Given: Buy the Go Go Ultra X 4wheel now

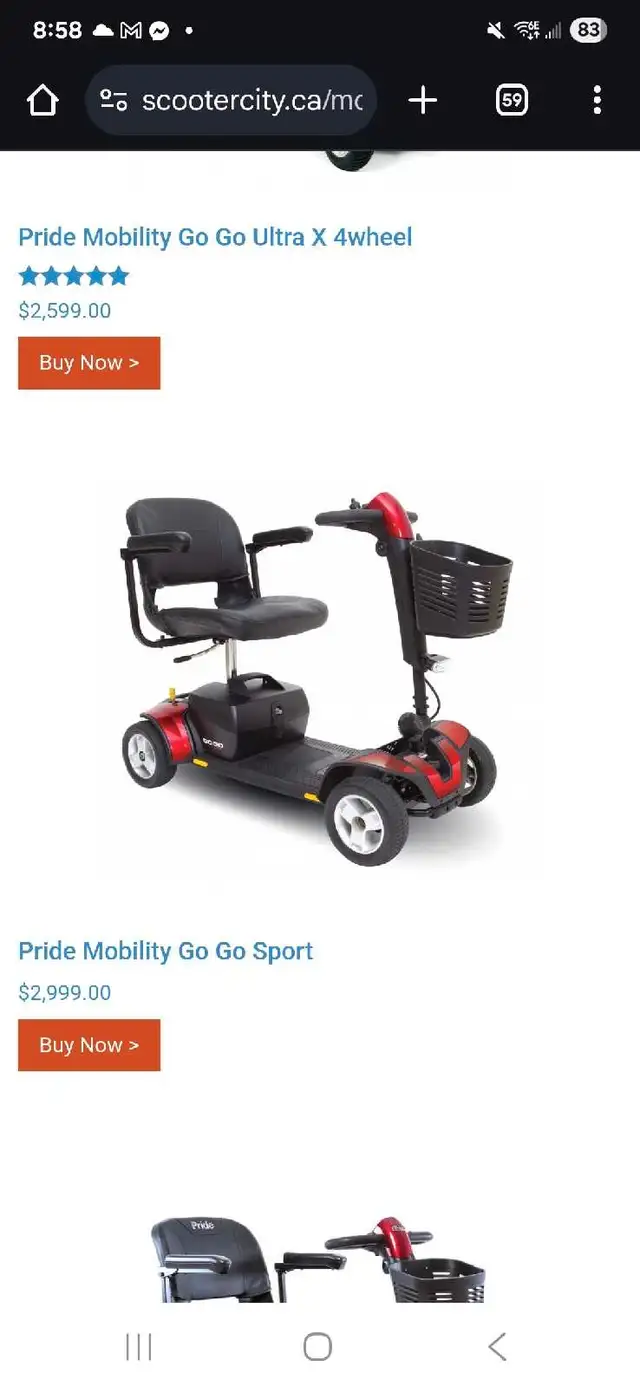Looking at the screenshot, I should 89,363.
